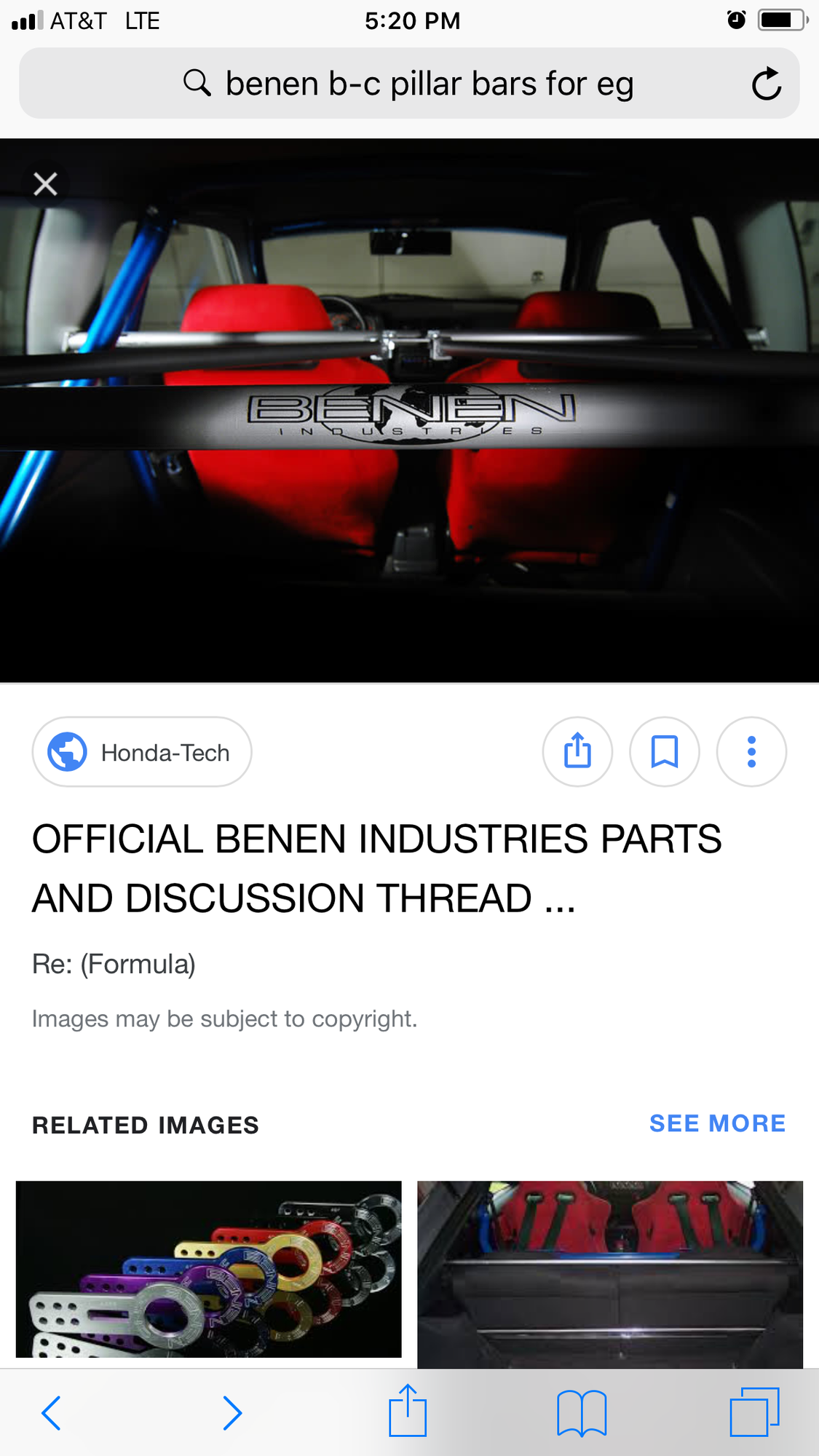This screenshot has width=819, height=1456.
Task: Open the colorful tow hooks related image
Action: point(208,1269)
